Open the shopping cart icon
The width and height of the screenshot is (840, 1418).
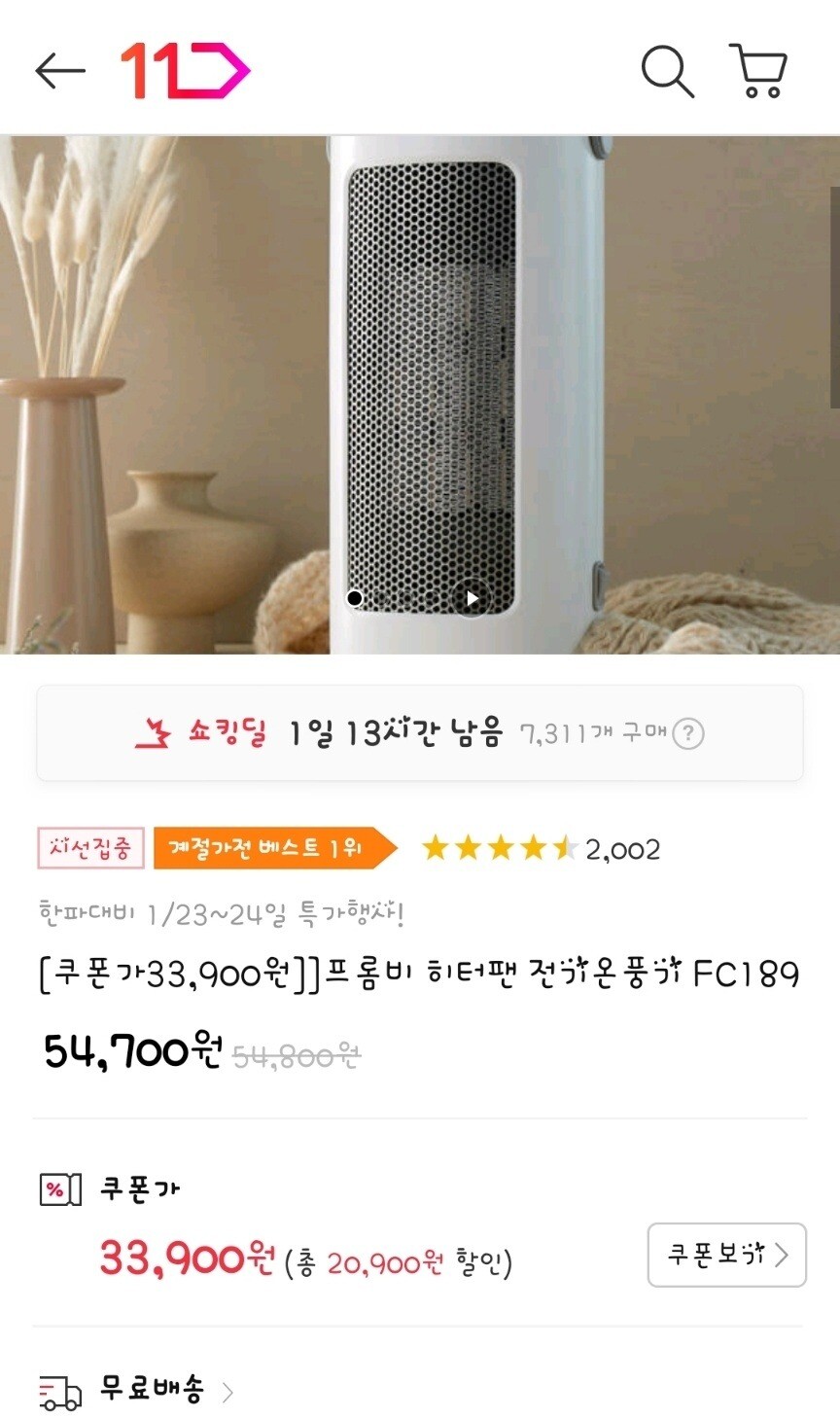click(757, 70)
